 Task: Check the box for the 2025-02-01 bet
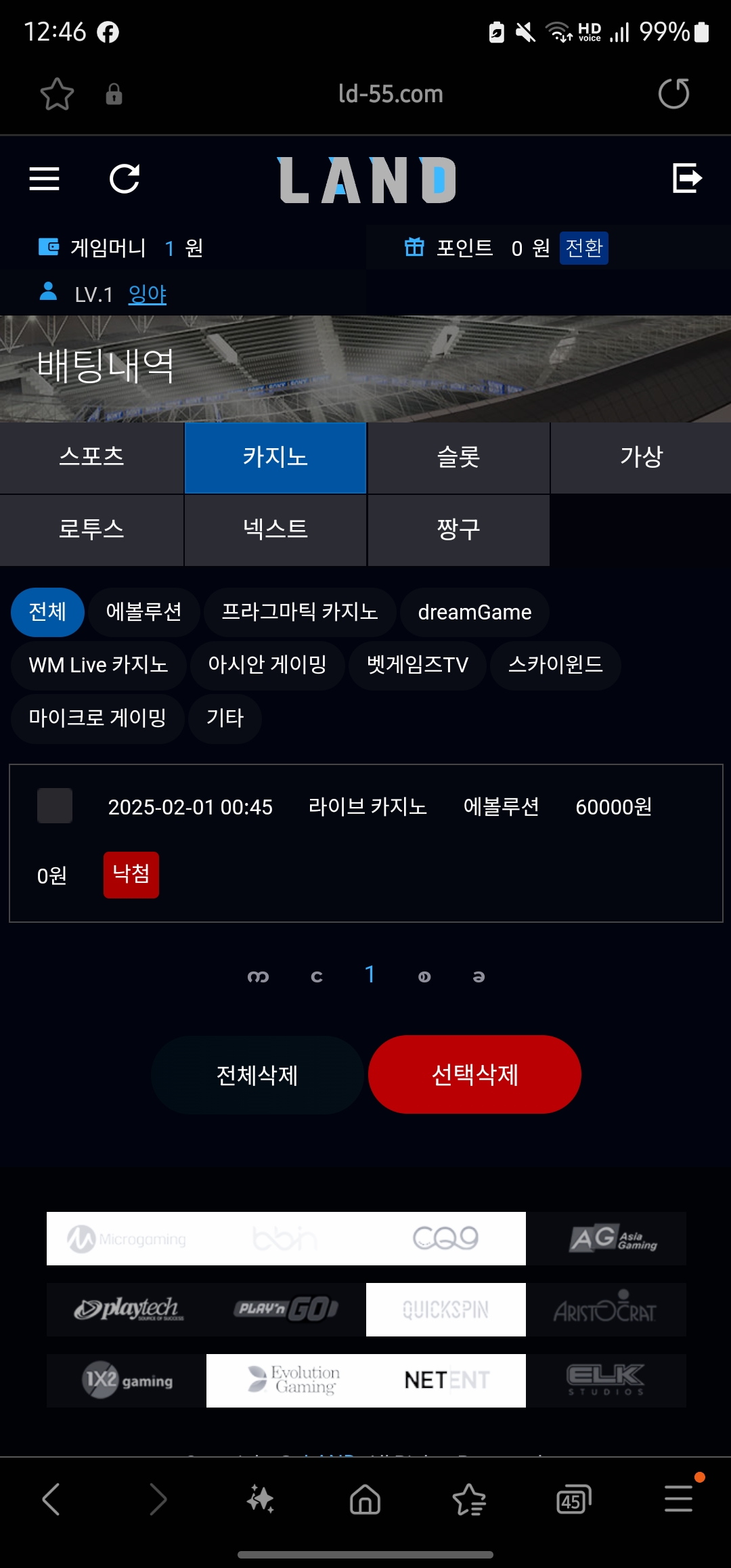pyautogui.click(x=55, y=806)
